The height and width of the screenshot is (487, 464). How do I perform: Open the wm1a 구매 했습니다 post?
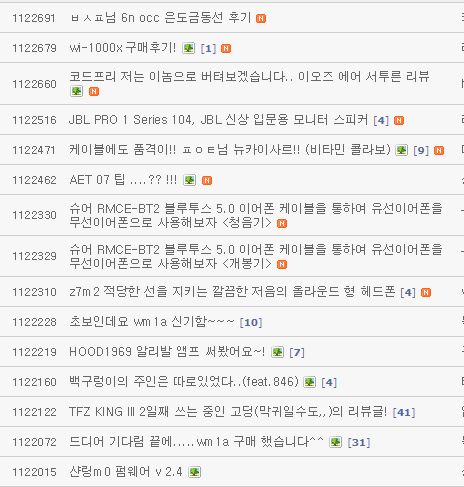coord(196,442)
